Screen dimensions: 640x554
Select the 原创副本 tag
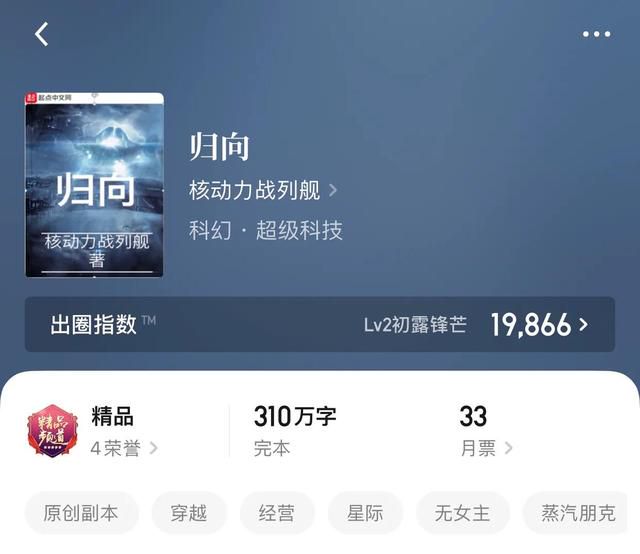pos(81,513)
